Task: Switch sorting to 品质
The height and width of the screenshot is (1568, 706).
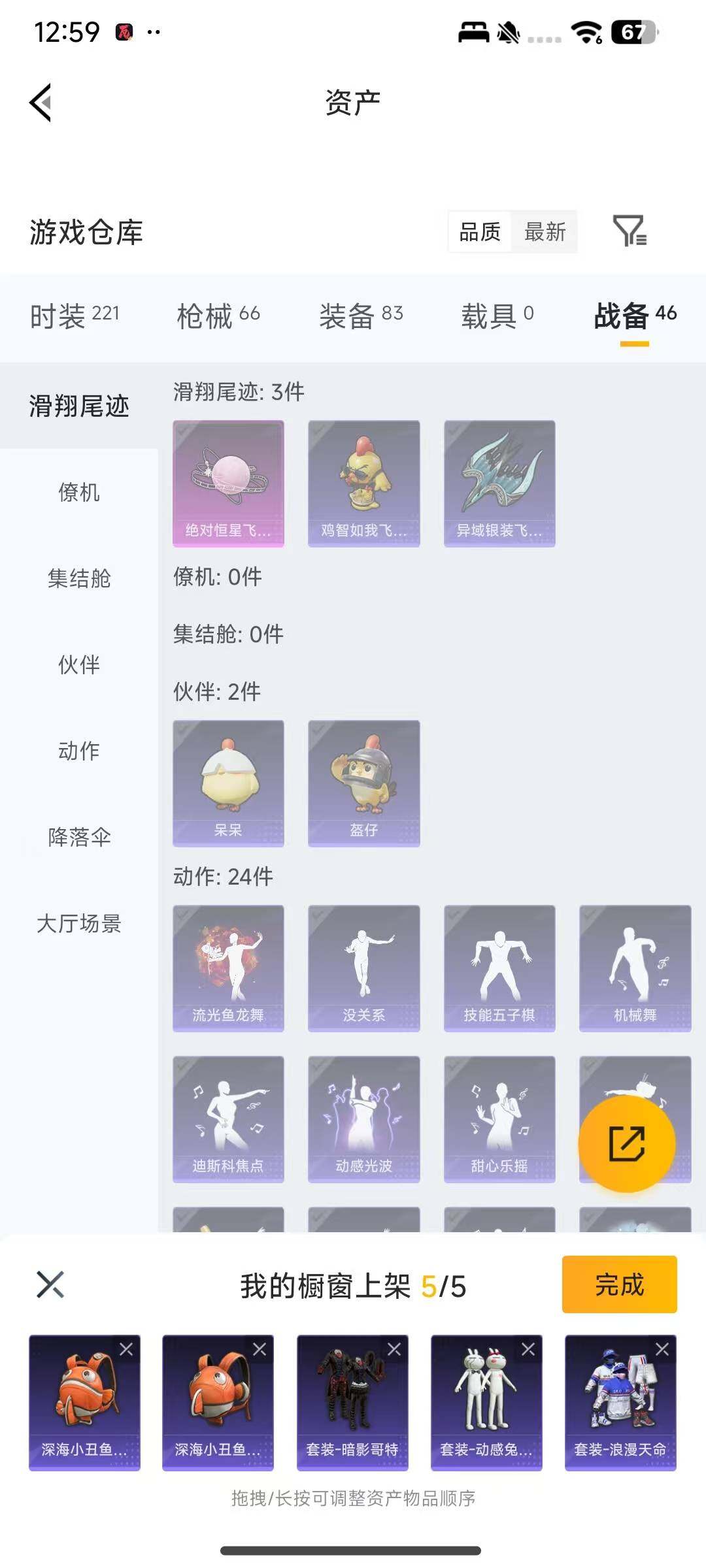Action: point(479,233)
